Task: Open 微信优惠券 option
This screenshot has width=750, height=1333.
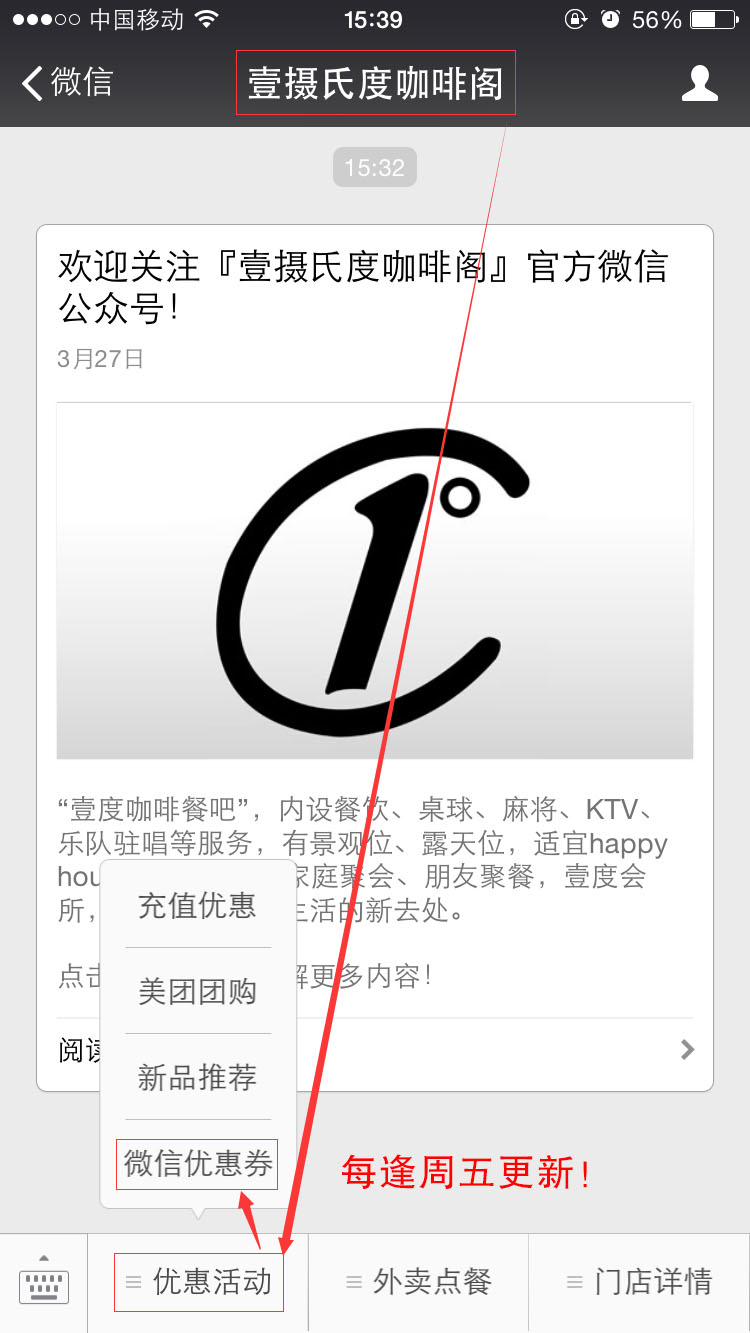Action: 197,1164
